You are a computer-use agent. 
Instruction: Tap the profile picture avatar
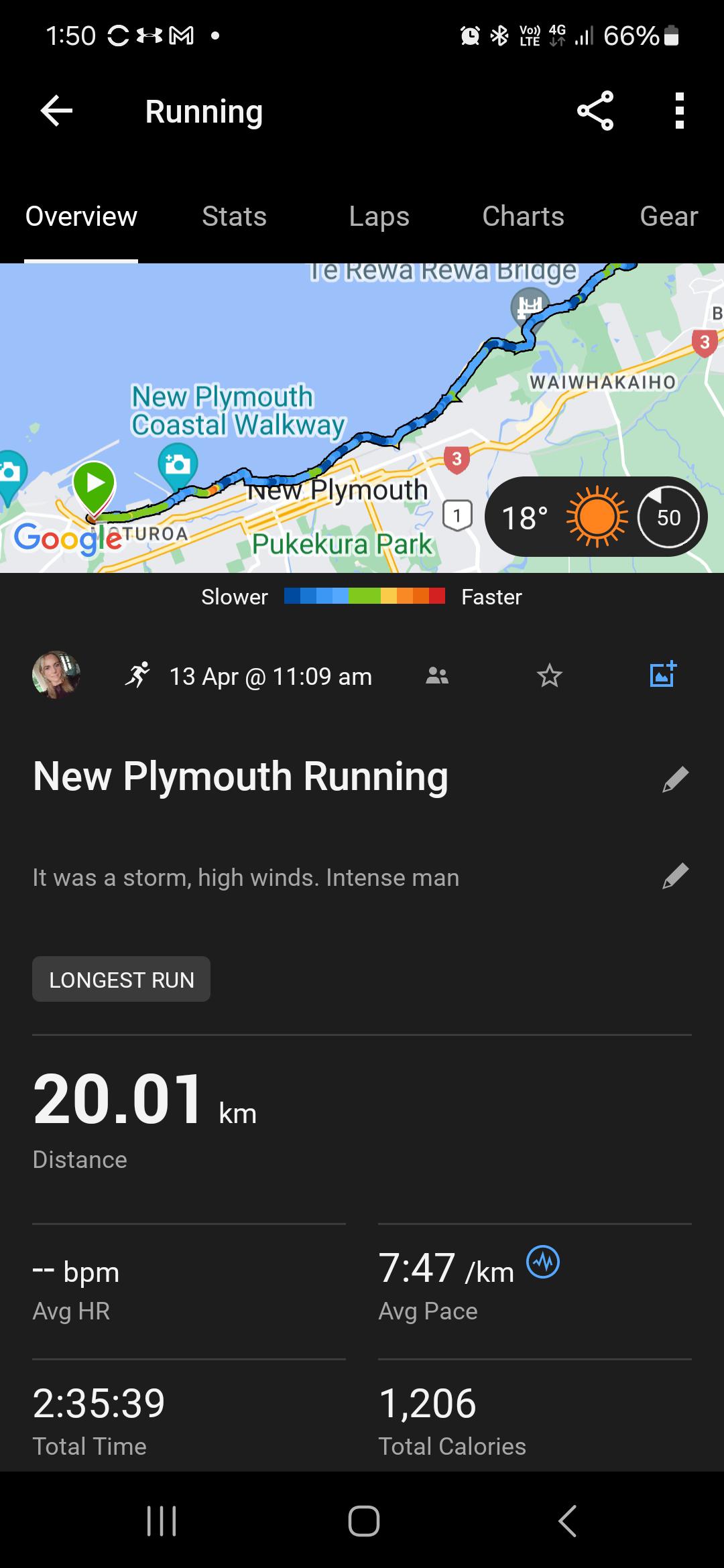coord(56,675)
